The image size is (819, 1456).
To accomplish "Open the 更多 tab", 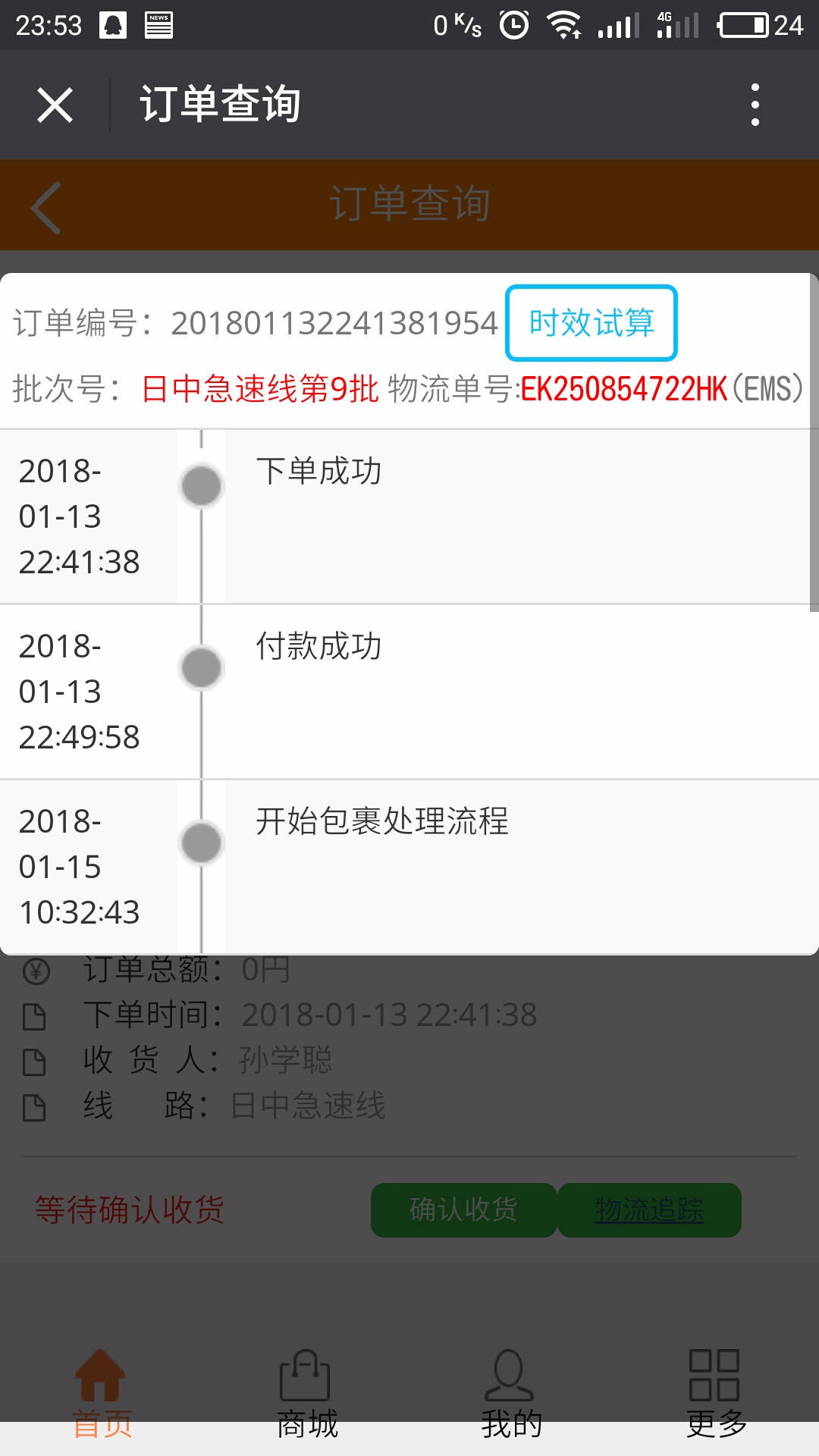I will tap(716, 1394).
